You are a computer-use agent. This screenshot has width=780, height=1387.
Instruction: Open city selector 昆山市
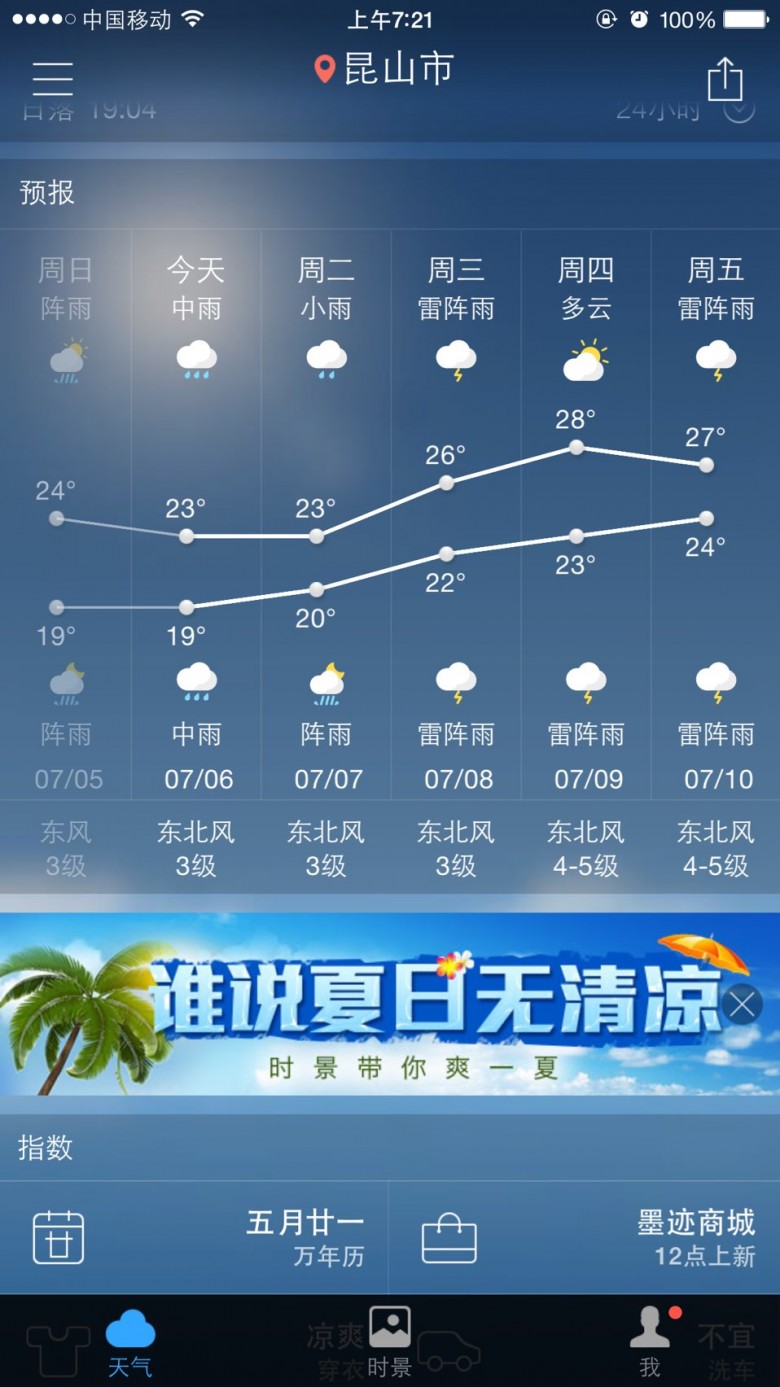coord(384,69)
